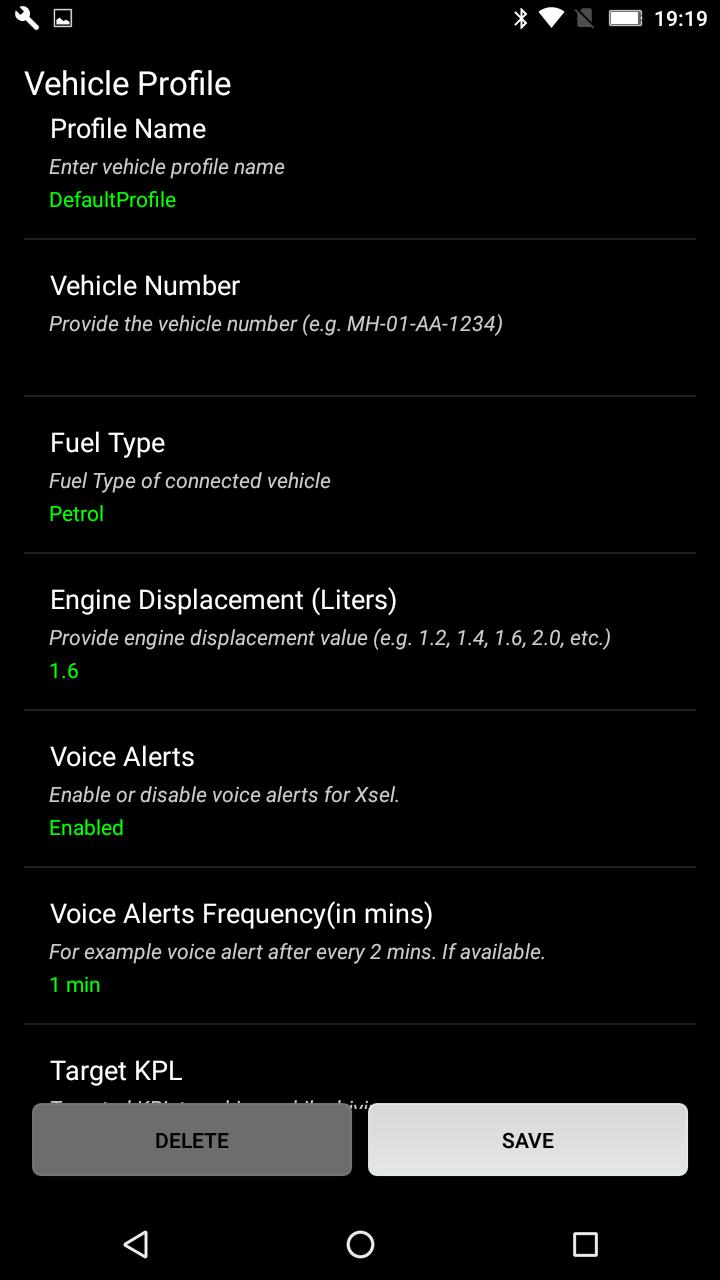
Task: Open the Profile Name setting
Action: coord(360,163)
